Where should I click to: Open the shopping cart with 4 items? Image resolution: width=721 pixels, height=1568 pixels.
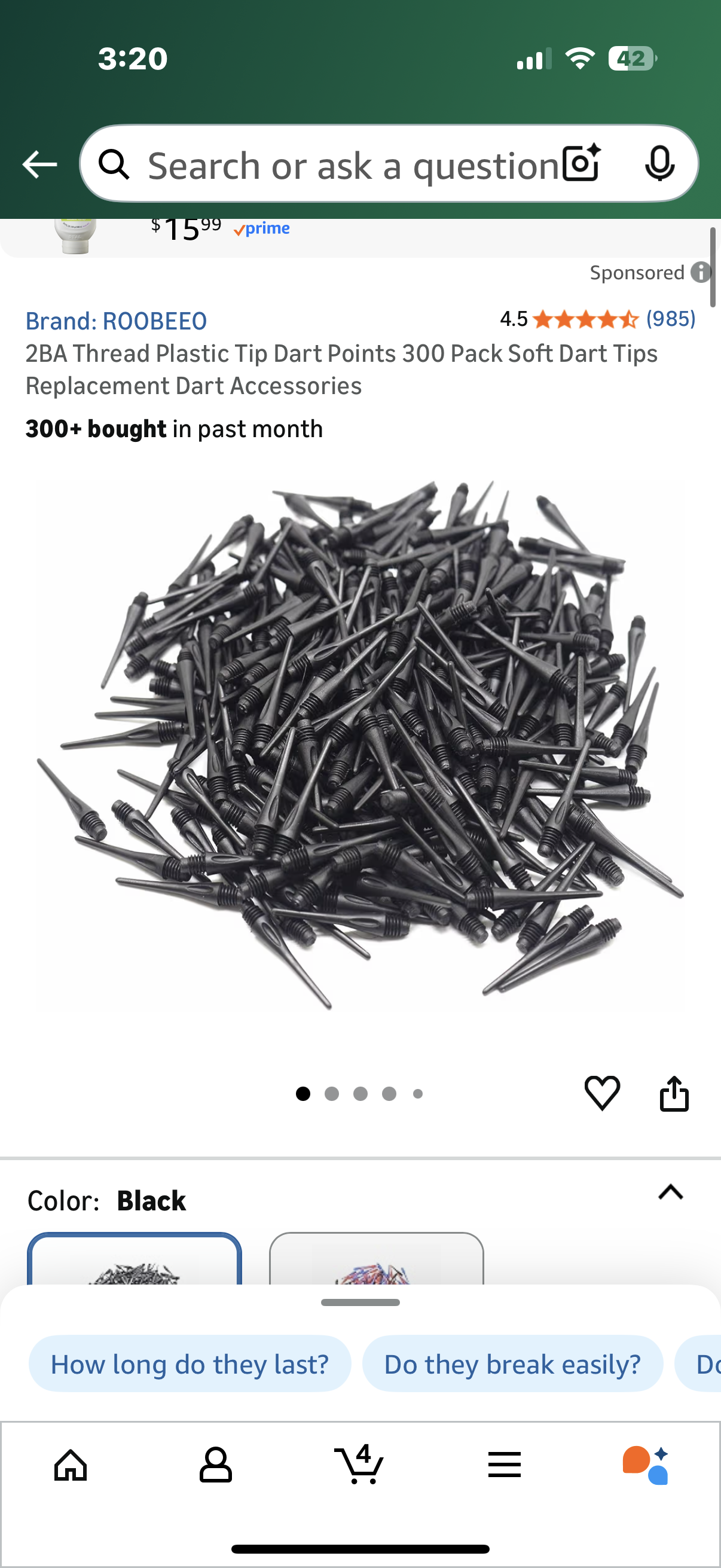[360, 1465]
